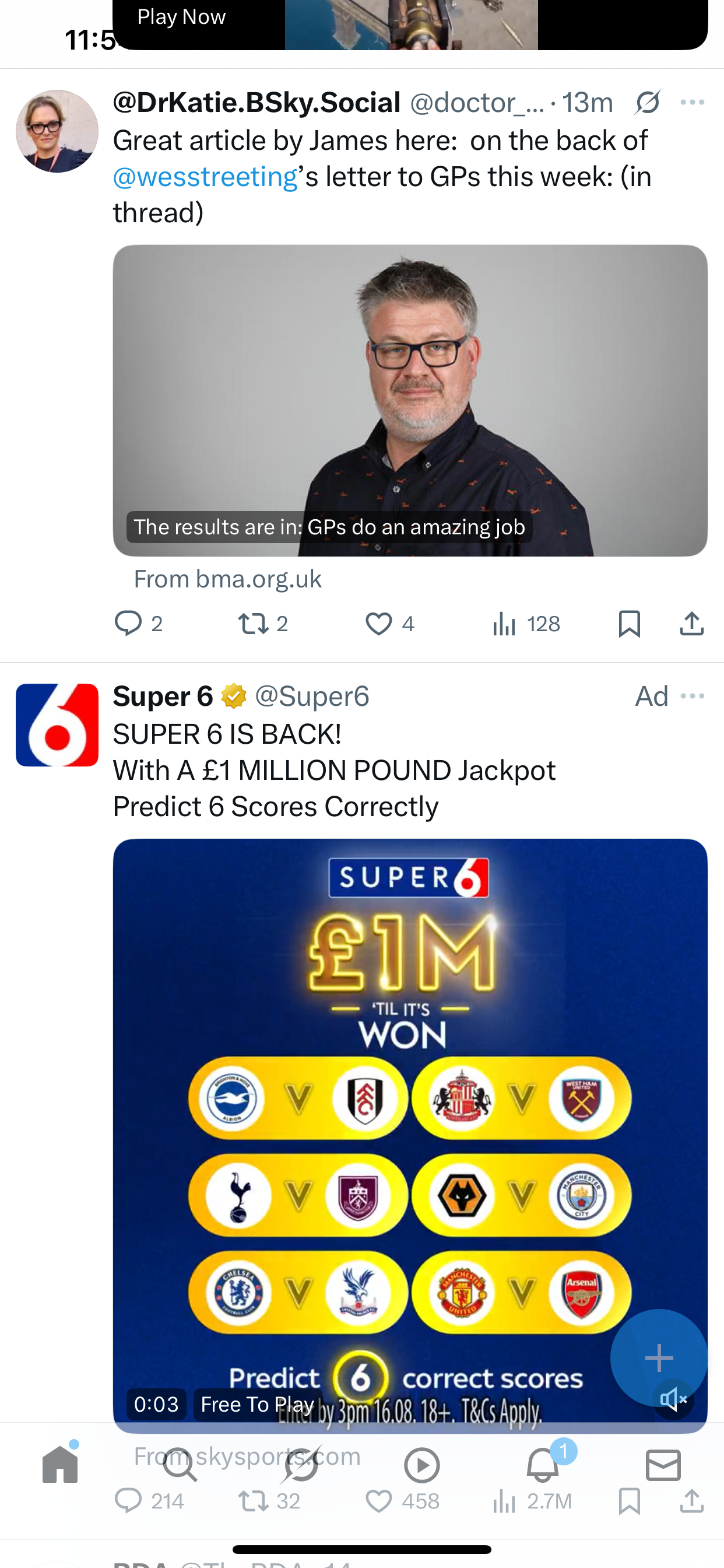Viewport: 724px width, 1568px height.
Task: Open the BMA article about GPs
Action: (409, 400)
